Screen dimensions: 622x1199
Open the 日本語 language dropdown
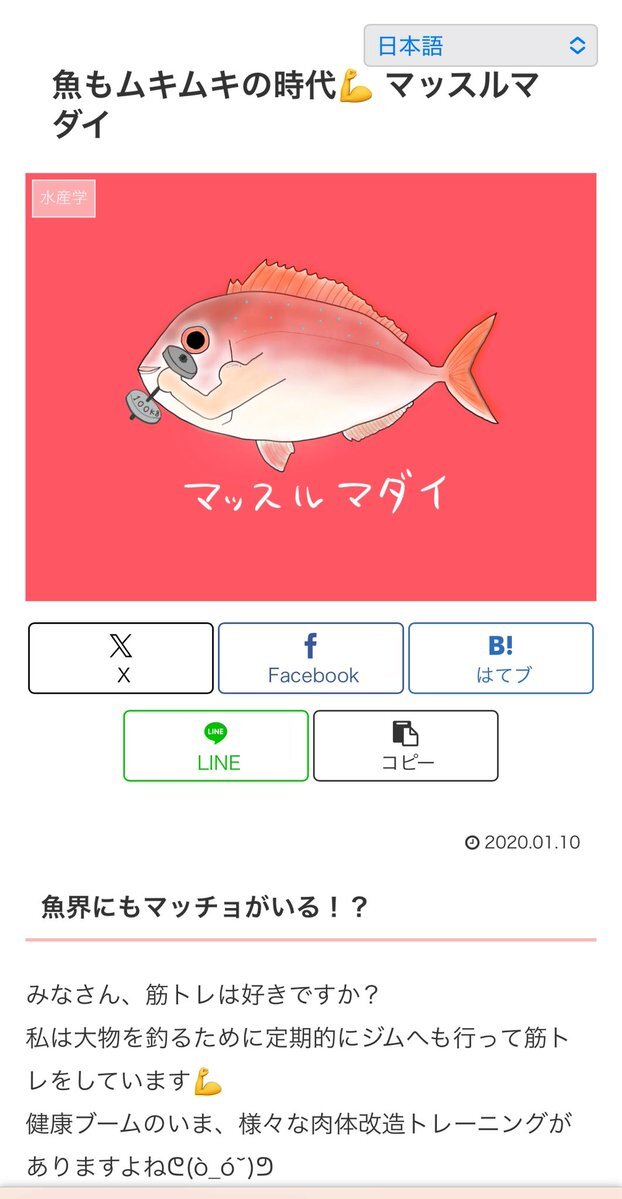480,46
